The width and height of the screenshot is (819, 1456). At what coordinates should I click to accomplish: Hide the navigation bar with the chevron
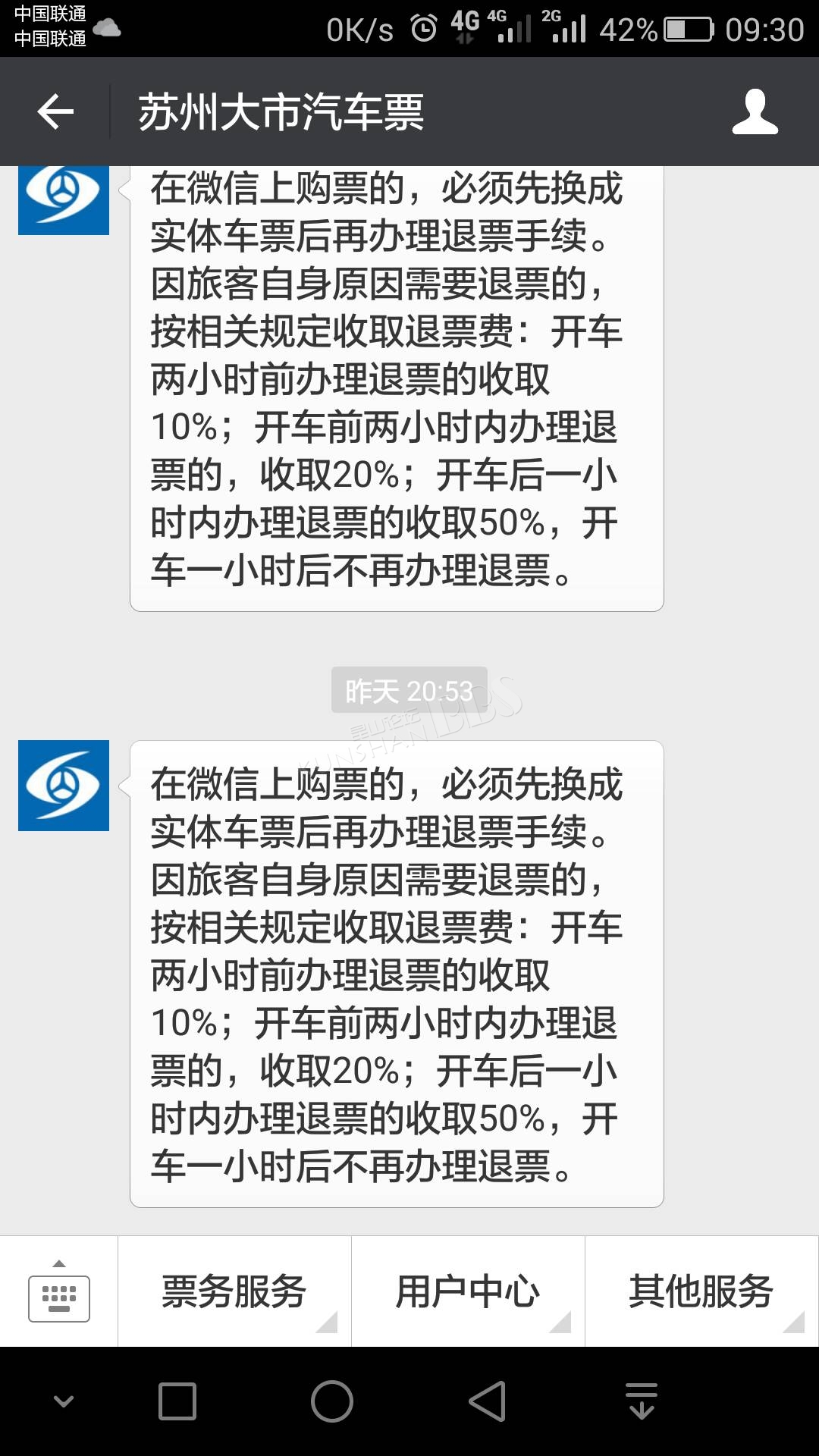(x=64, y=1401)
